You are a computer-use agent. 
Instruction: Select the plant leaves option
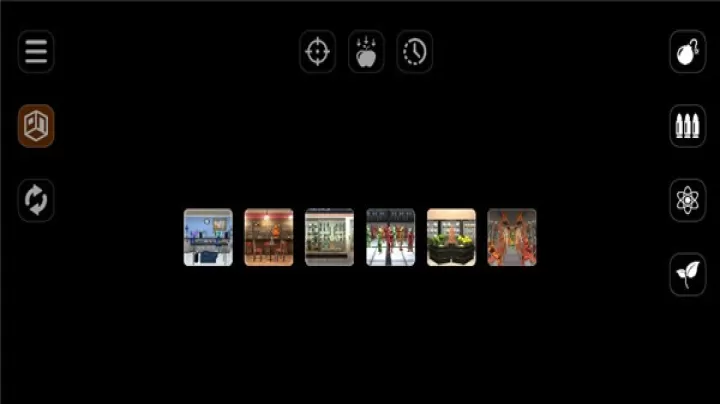687,274
